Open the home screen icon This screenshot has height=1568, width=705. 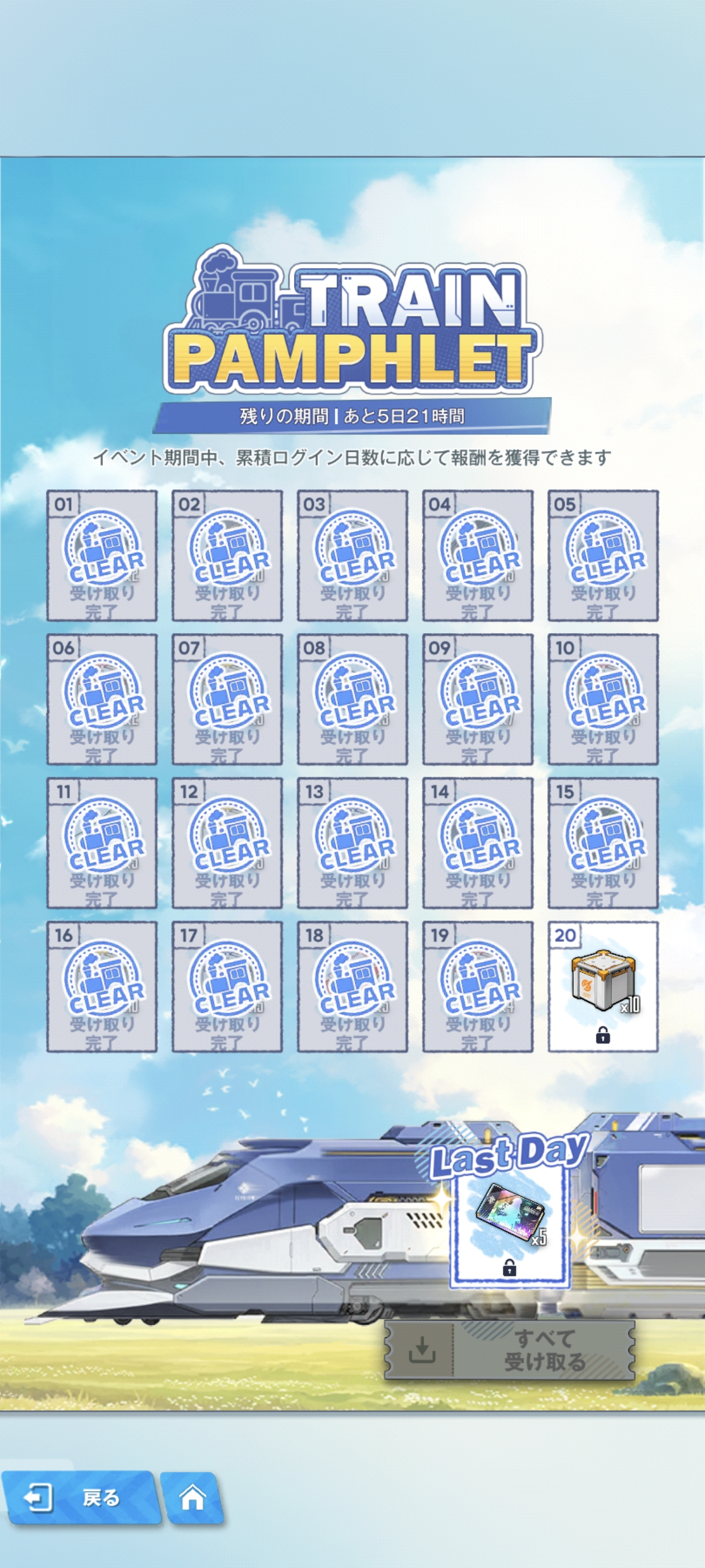(192, 1498)
